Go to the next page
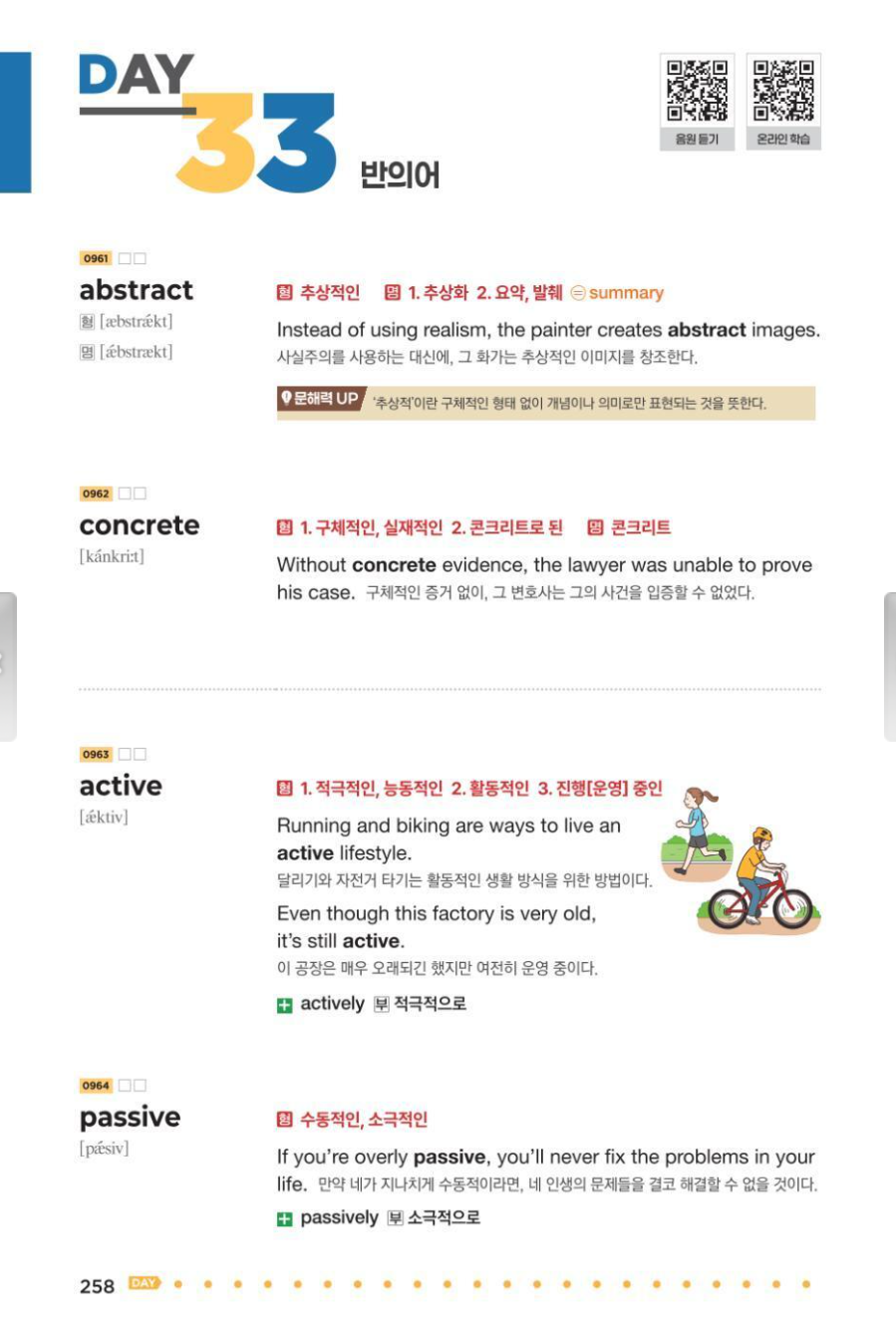The width and height of the screenshot is (896, 1333). [888, 666]
